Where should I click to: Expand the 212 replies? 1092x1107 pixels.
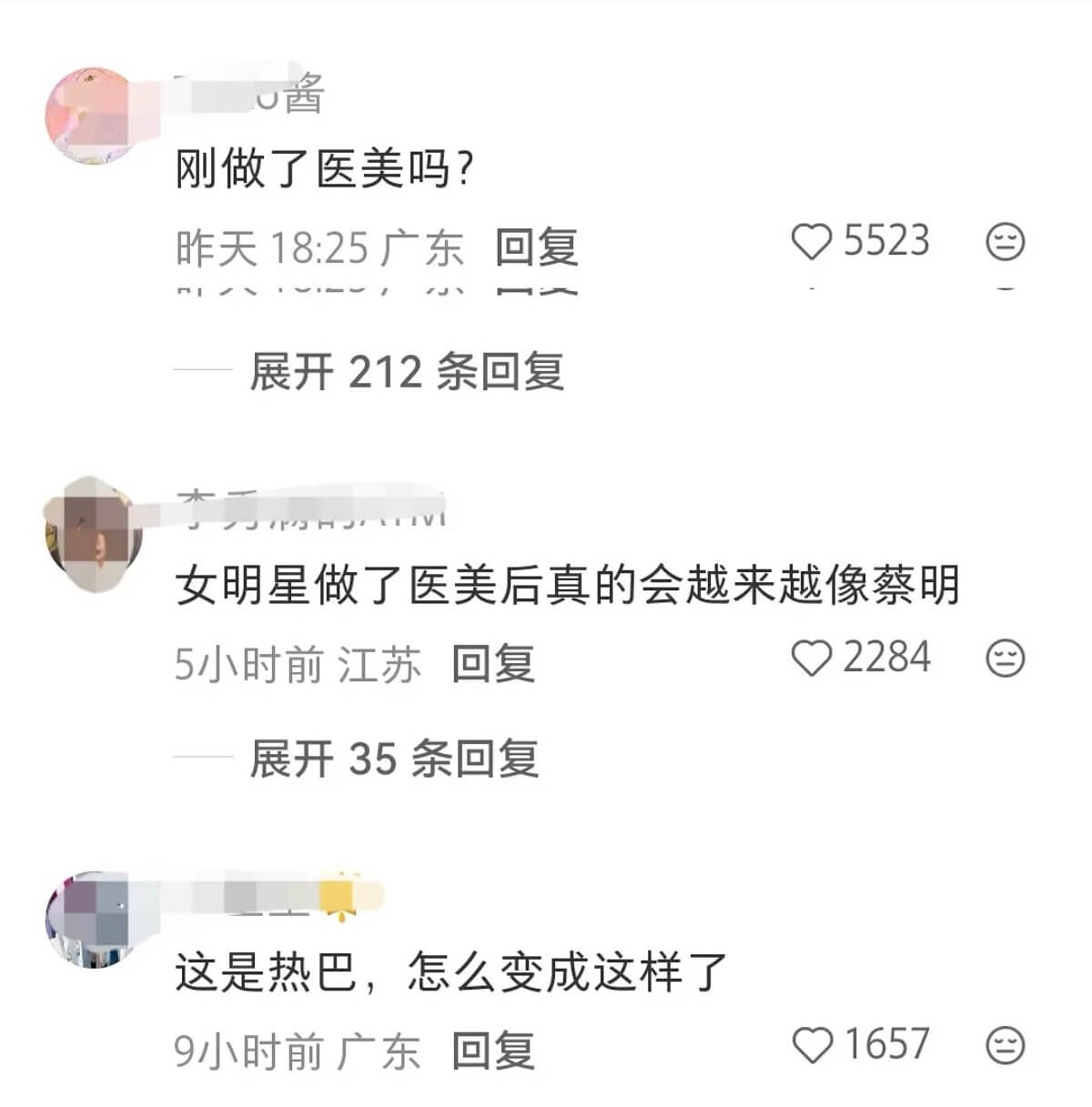pyautogui.click(x=407, y=372)
